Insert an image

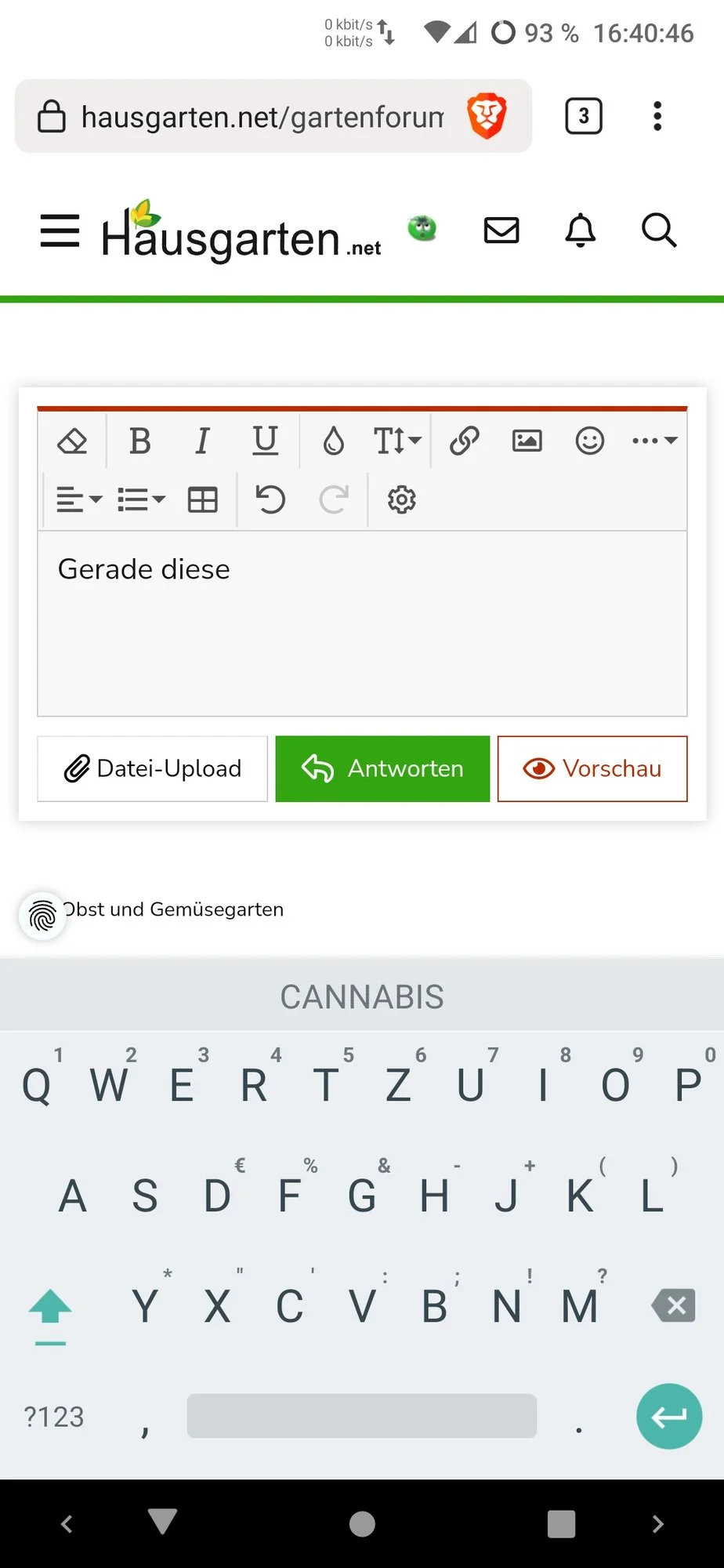click(x=527, y=441)
